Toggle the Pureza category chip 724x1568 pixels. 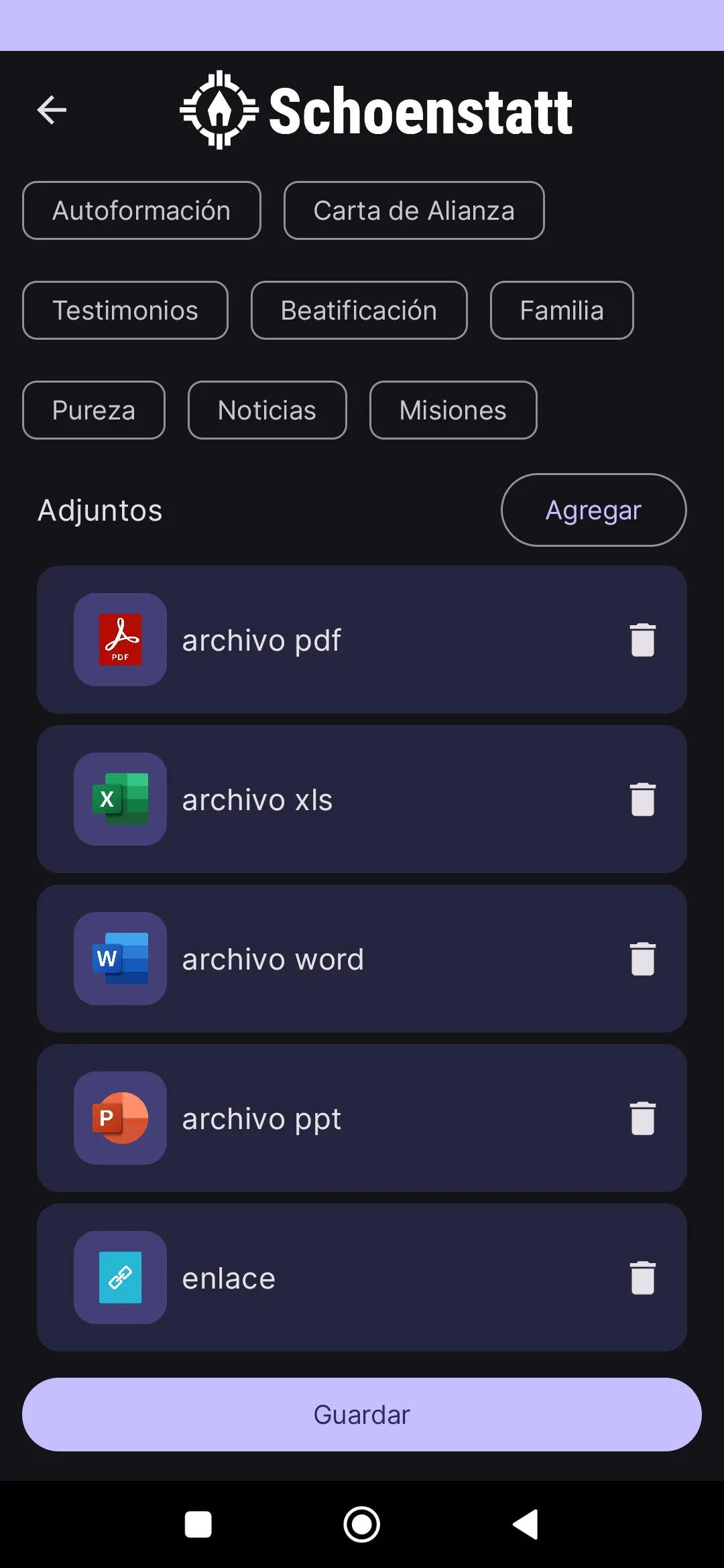[x=93, y=410]
